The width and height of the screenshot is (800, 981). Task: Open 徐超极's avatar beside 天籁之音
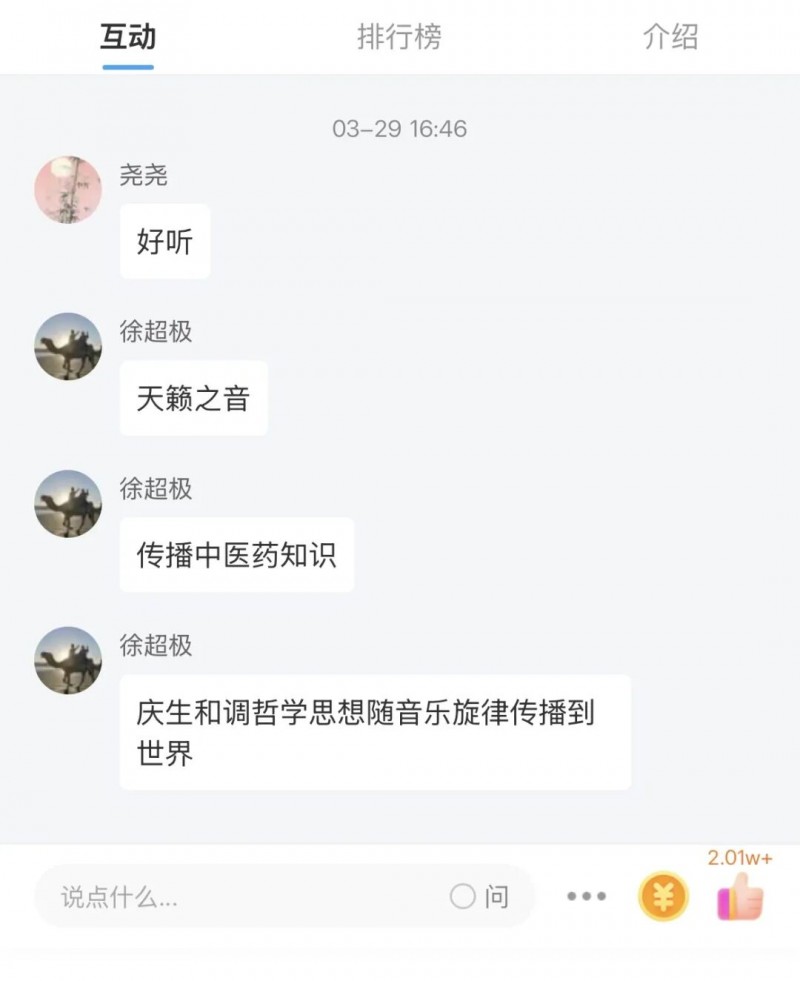click(68, 346)
